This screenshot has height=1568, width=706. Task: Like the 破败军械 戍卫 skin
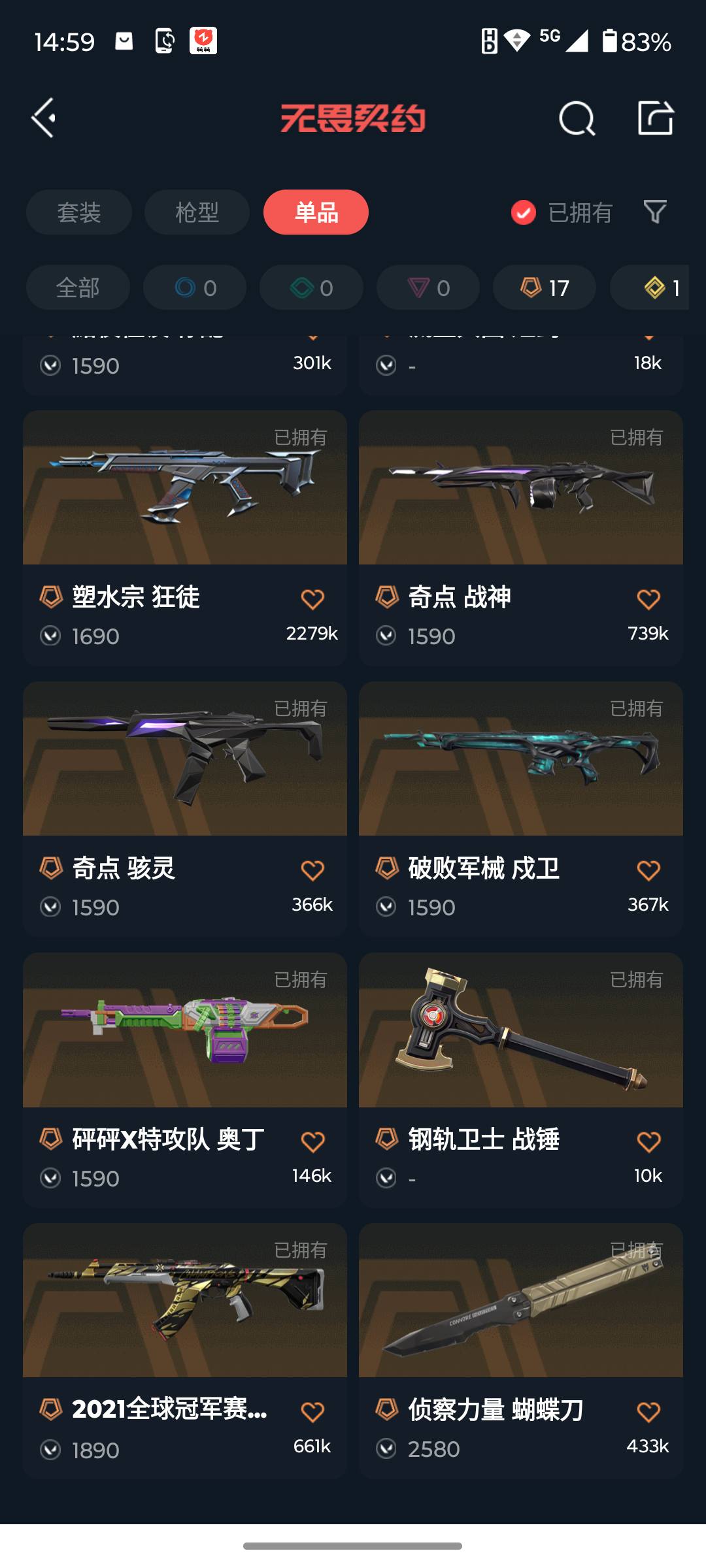coord(648,870)
